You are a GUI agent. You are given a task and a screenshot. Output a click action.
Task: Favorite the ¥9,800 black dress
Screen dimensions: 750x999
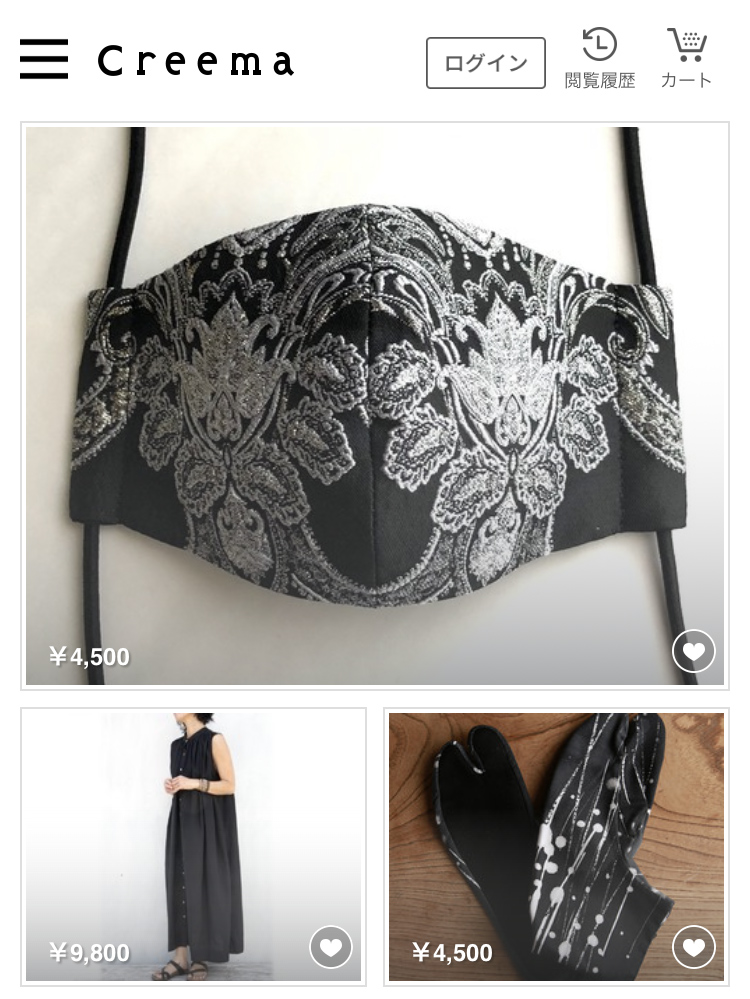tap(330, 946)
